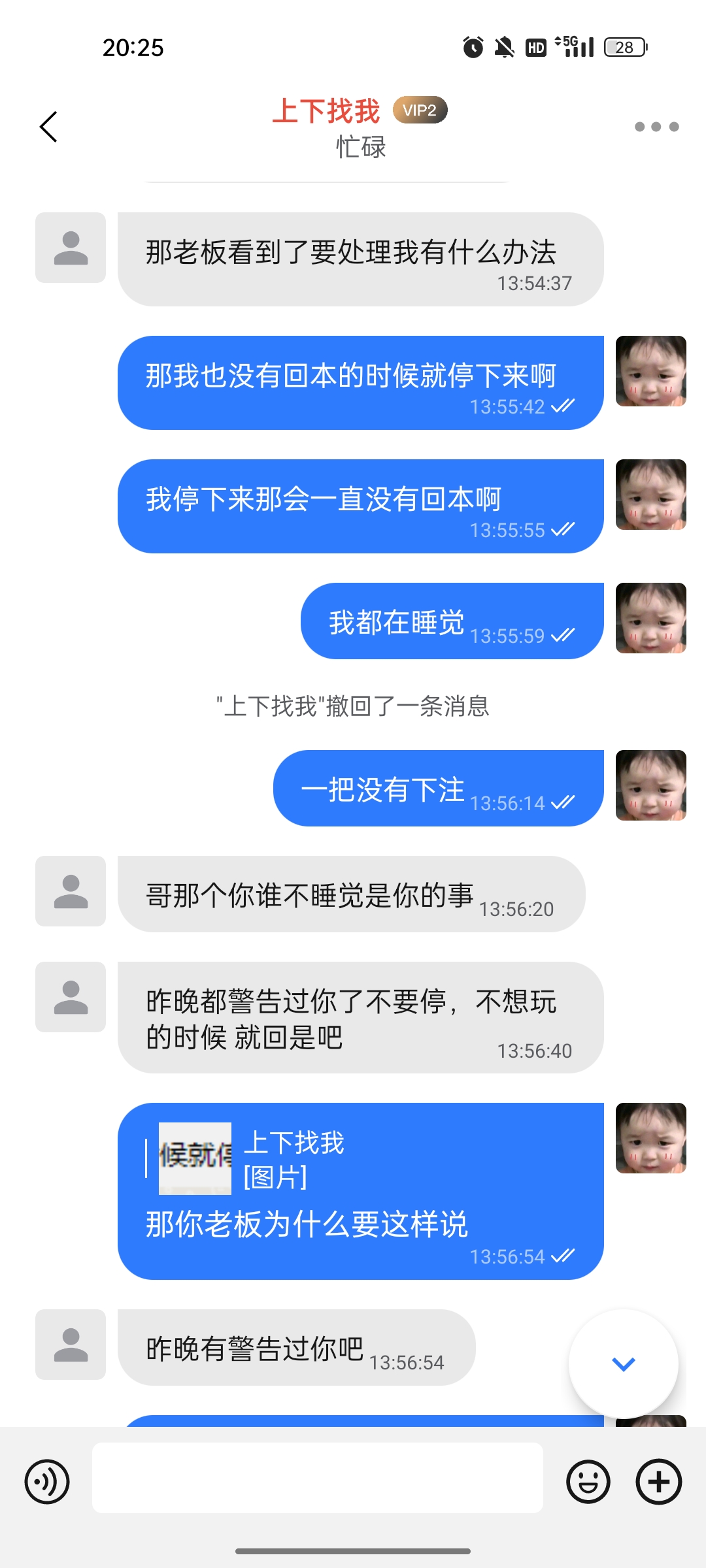Tap contact avatar beside 那老板看到了要处理 message
706x1568 pixels.
pos(71,248)
